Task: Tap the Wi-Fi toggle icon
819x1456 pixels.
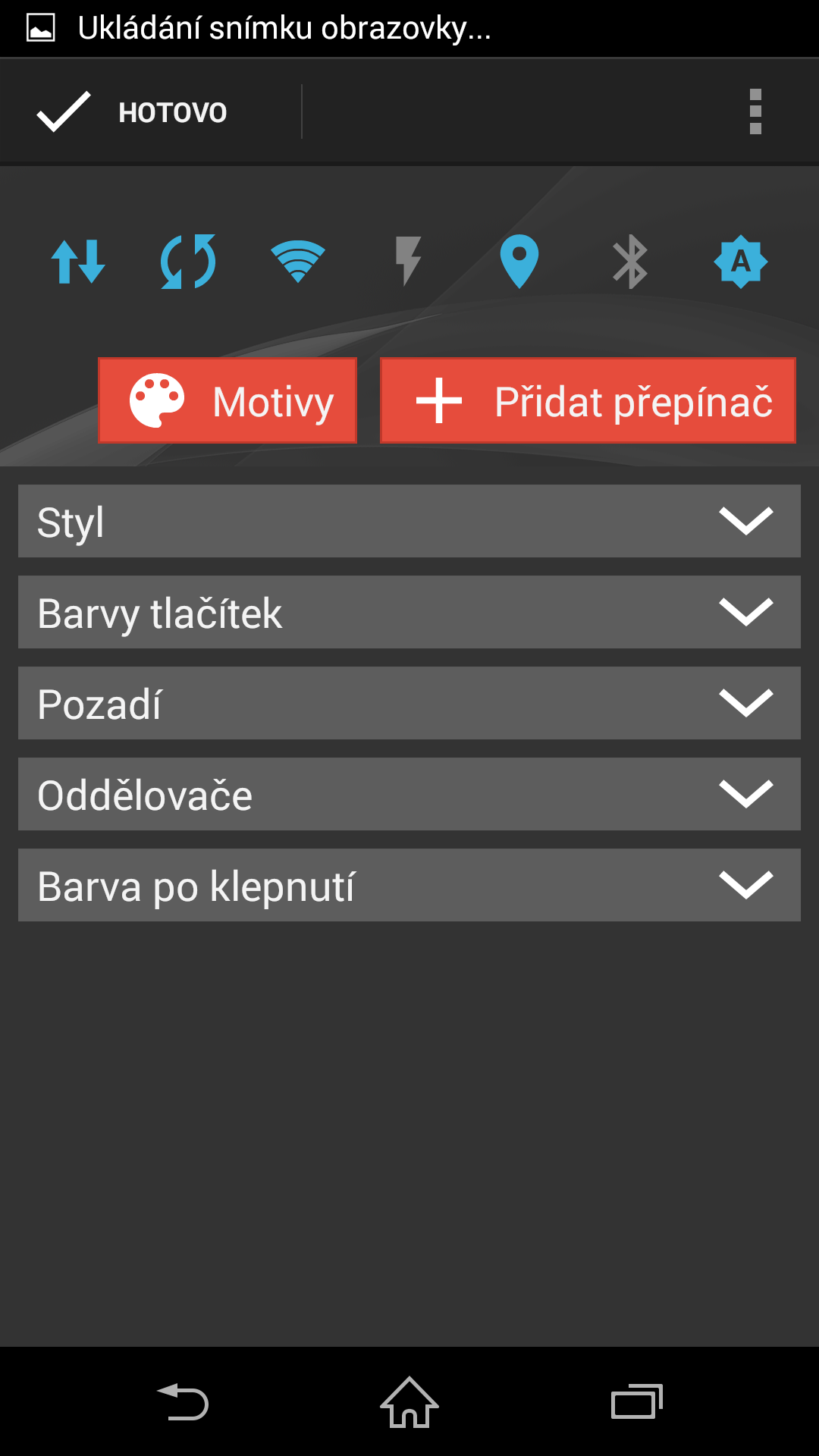Action: [x=298, y=262]
